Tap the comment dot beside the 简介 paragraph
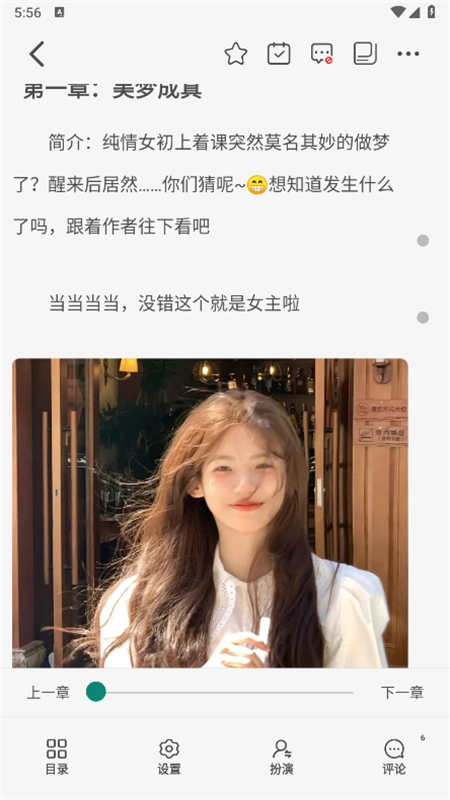 point(423,240)
